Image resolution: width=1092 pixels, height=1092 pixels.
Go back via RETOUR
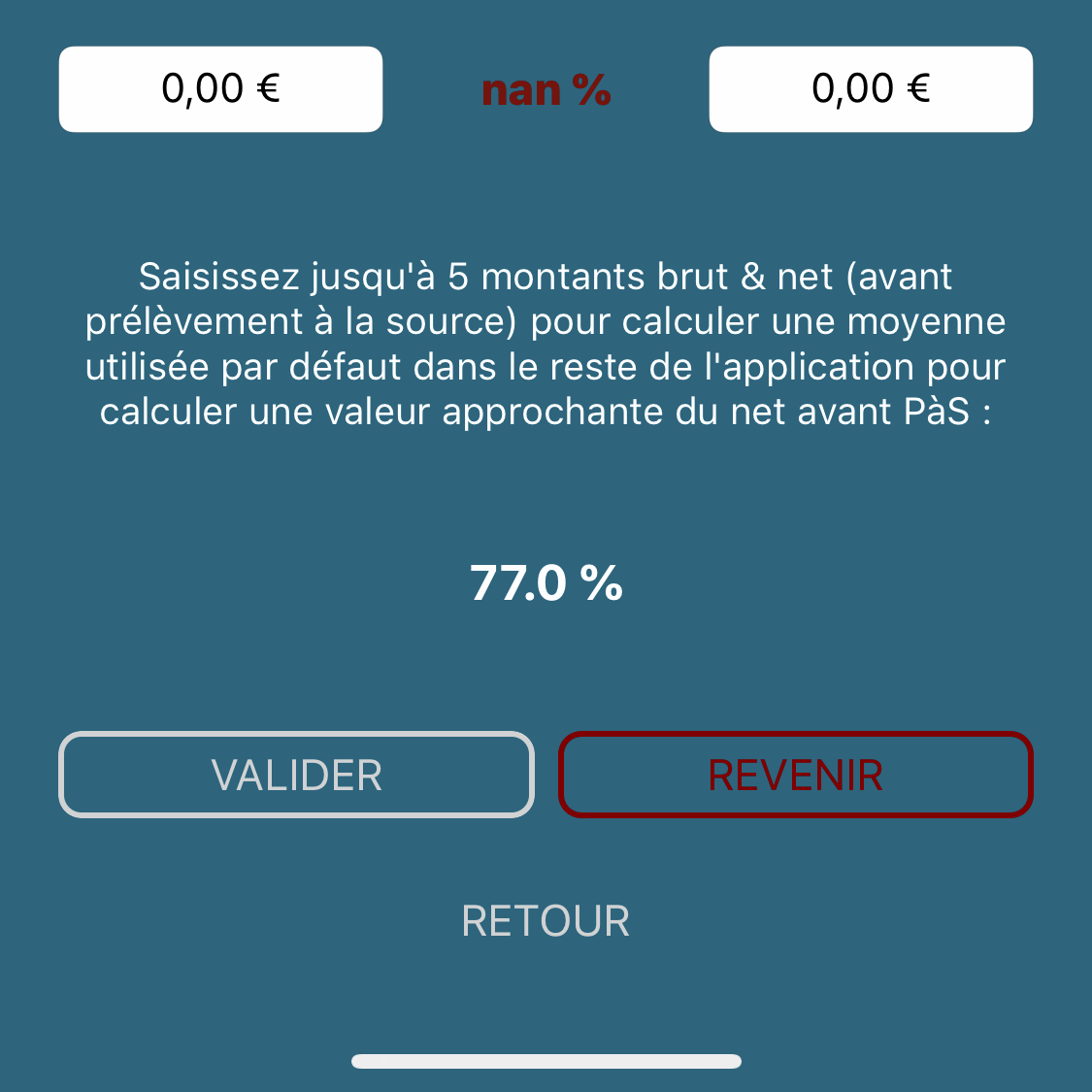(x=546, y=920)
